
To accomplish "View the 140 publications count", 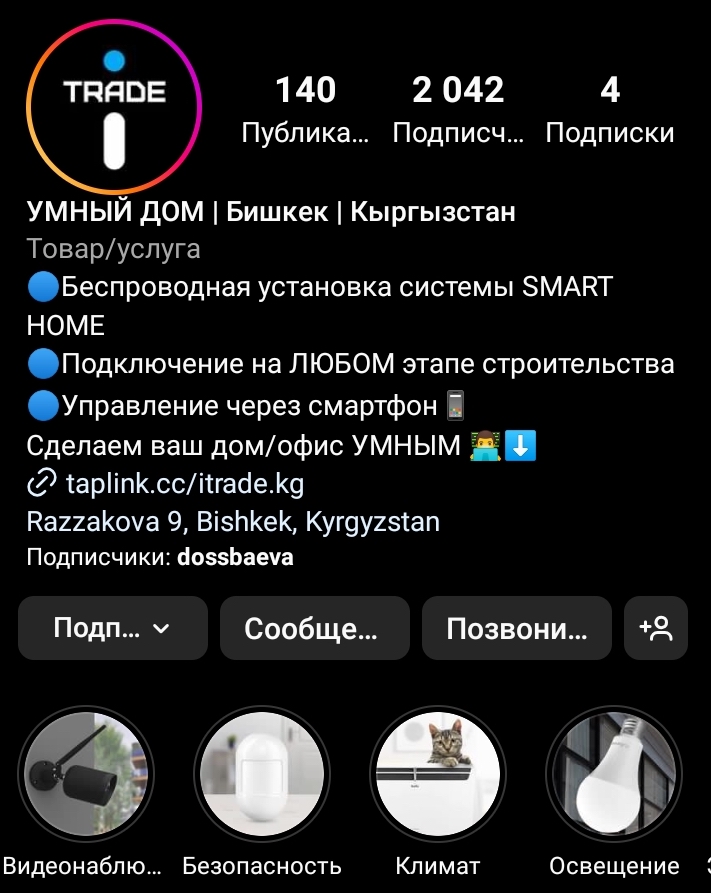I will click(305, 110).
